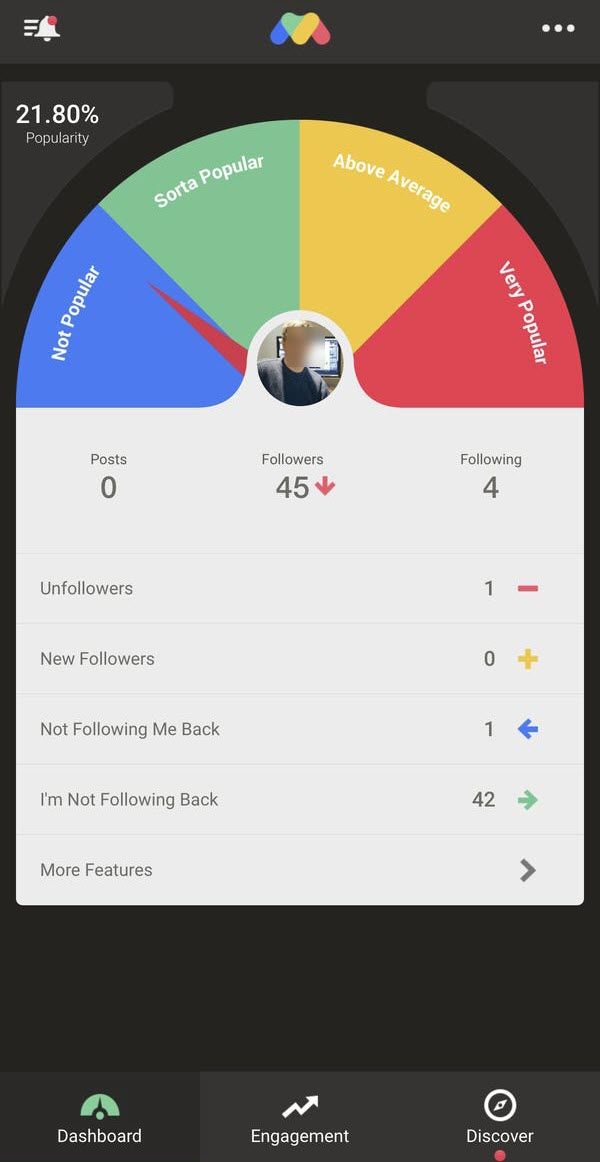View New Followers row
The image size is (600, 1162).
(299, 659)
